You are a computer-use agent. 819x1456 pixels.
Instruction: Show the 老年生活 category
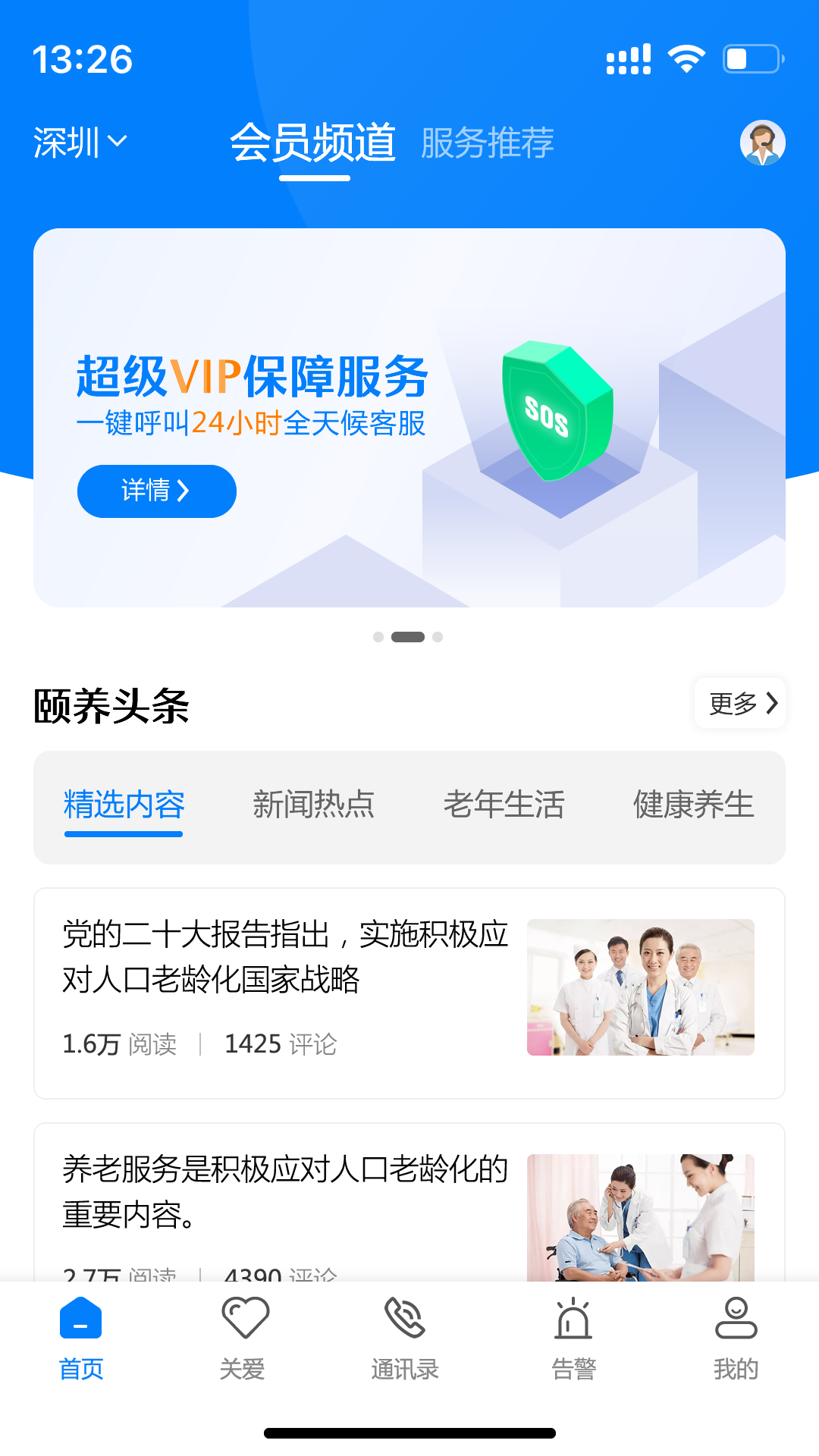(x=504, y=805)
